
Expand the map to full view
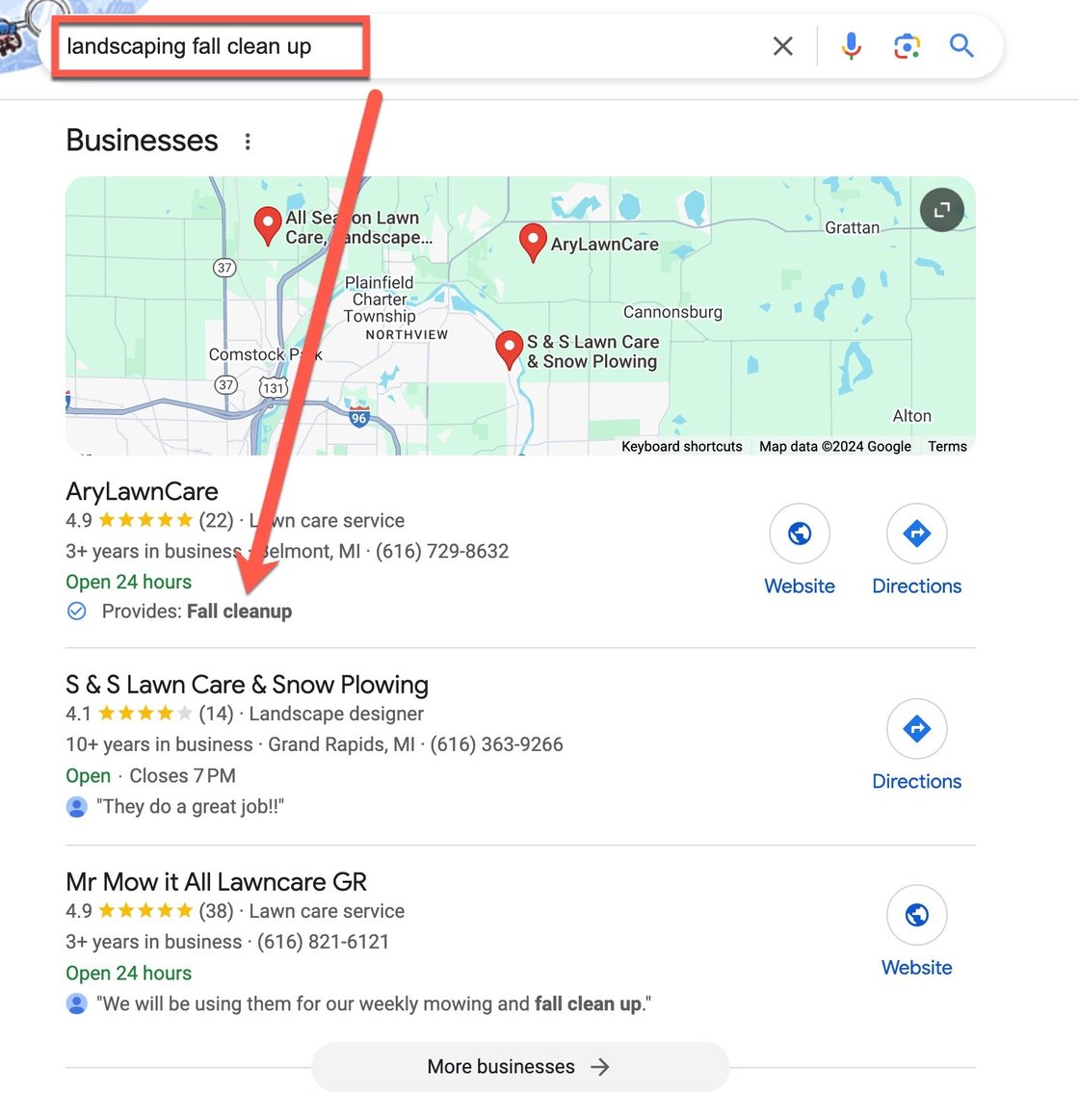click(941, 210)
